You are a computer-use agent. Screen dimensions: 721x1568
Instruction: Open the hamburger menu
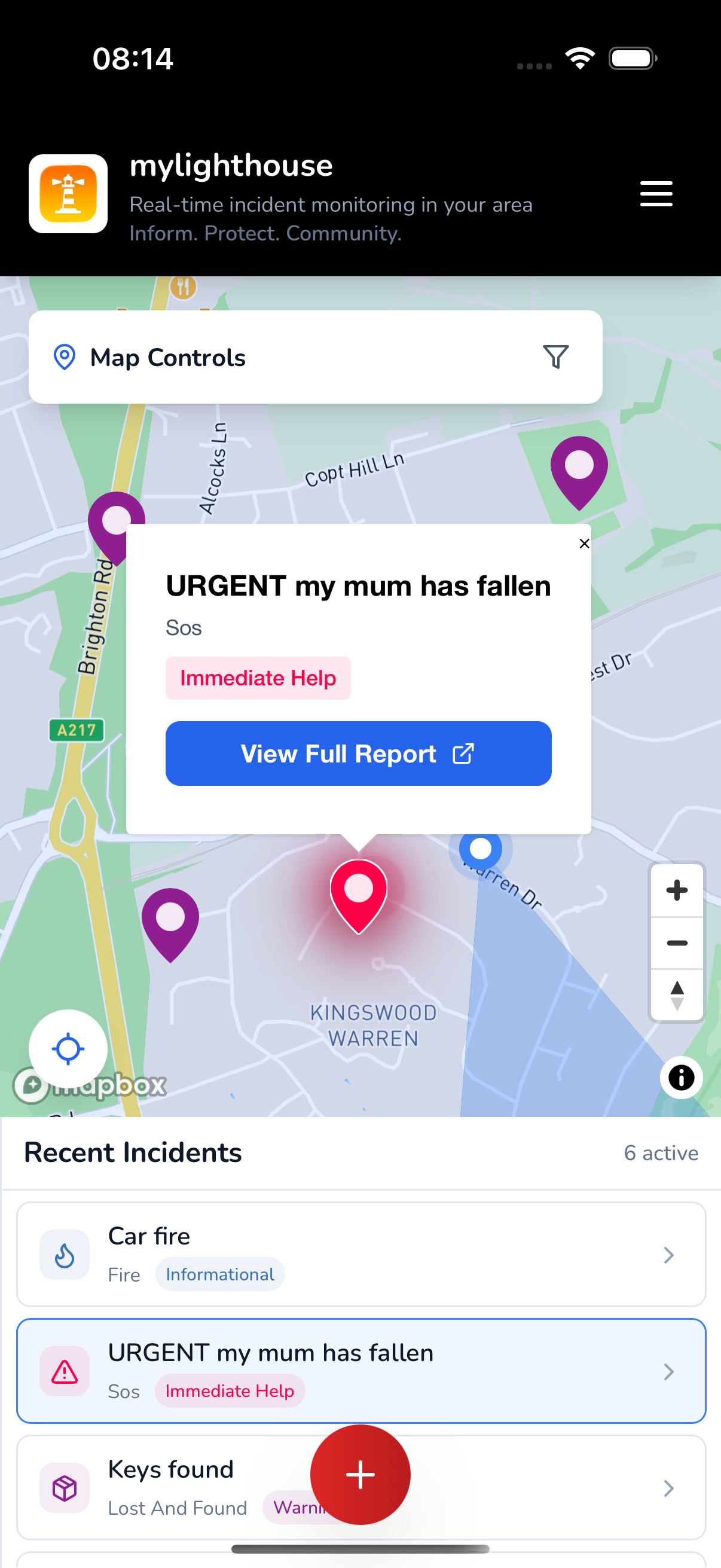(656, 194)
